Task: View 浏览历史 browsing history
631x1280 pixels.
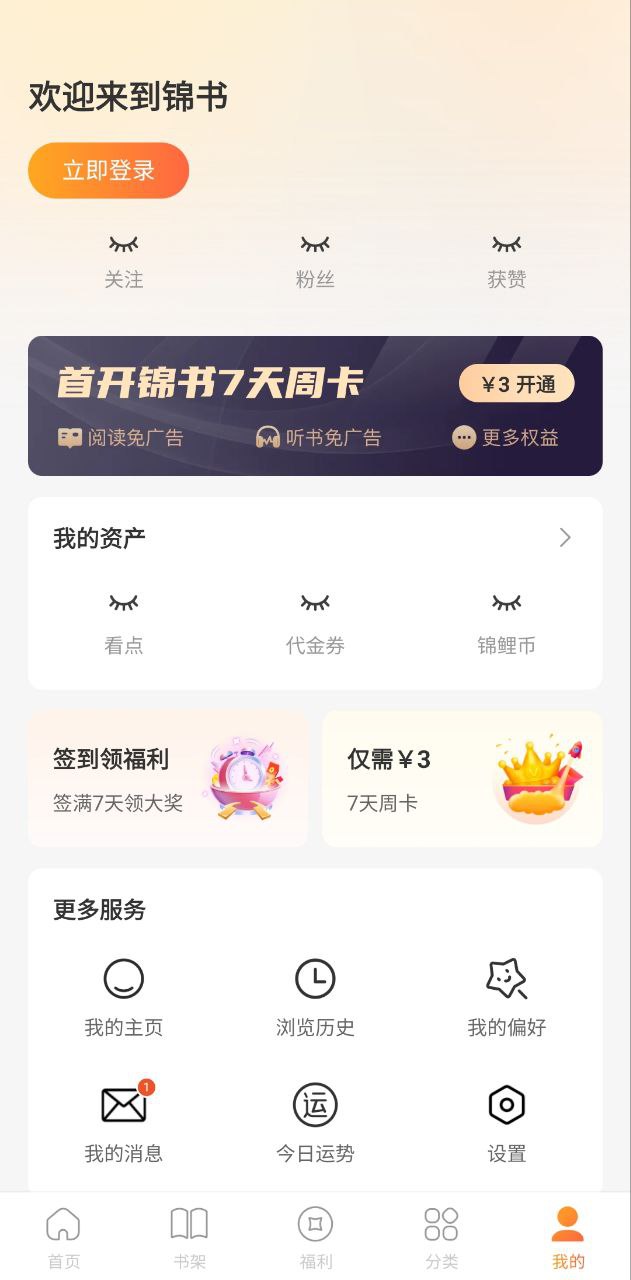Action: [x=315, y=998]
